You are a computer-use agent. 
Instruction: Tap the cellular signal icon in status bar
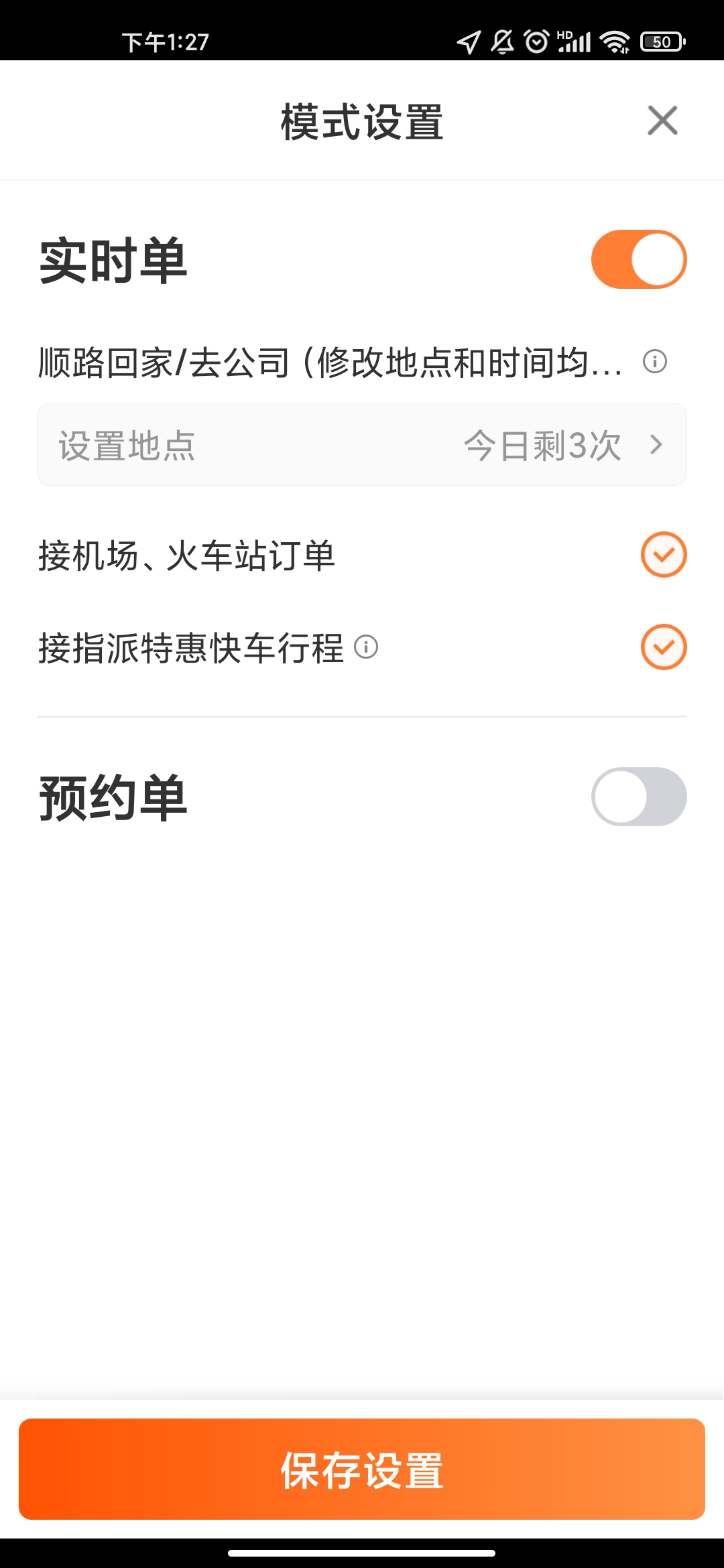click(575, 42)
